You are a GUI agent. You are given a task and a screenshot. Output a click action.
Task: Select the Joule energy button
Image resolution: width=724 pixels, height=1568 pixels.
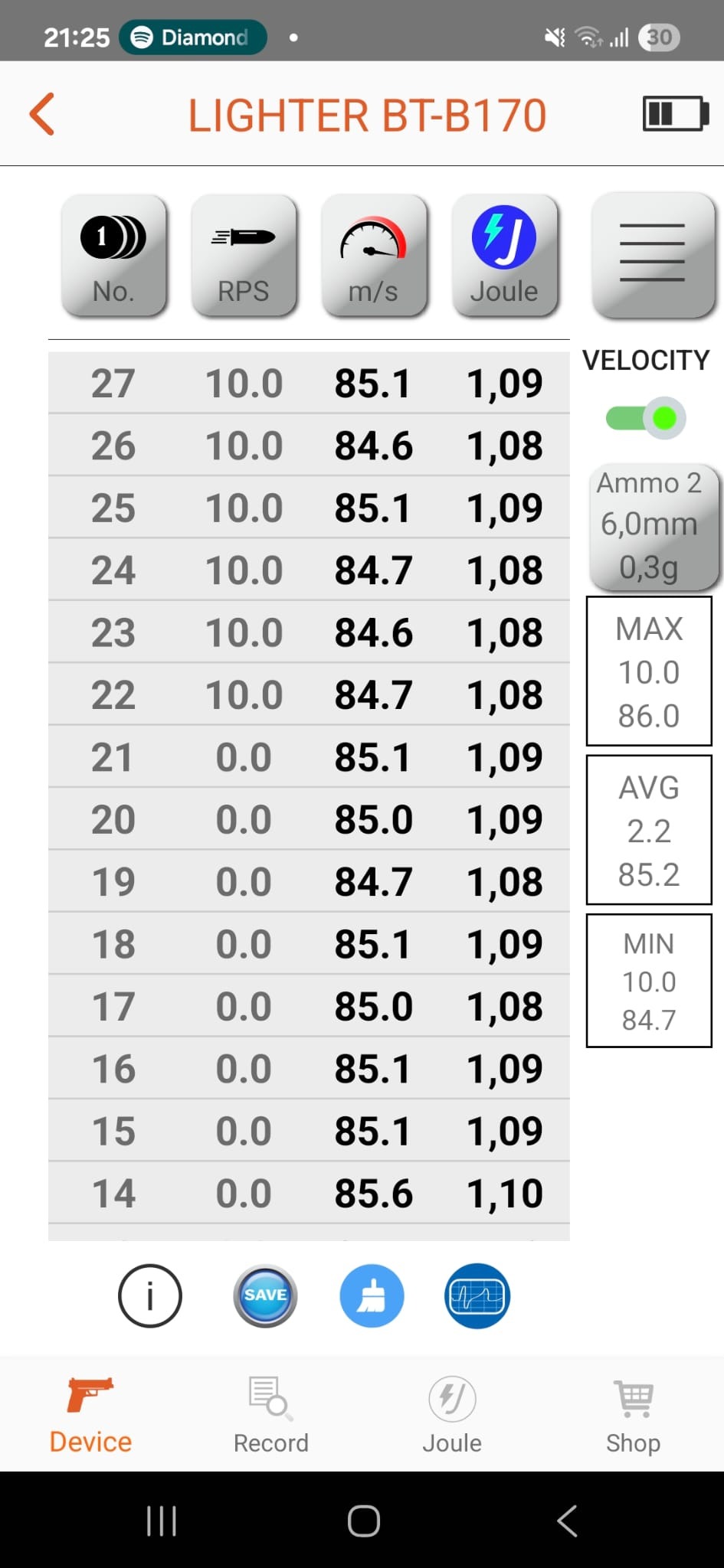coord(504,256)
